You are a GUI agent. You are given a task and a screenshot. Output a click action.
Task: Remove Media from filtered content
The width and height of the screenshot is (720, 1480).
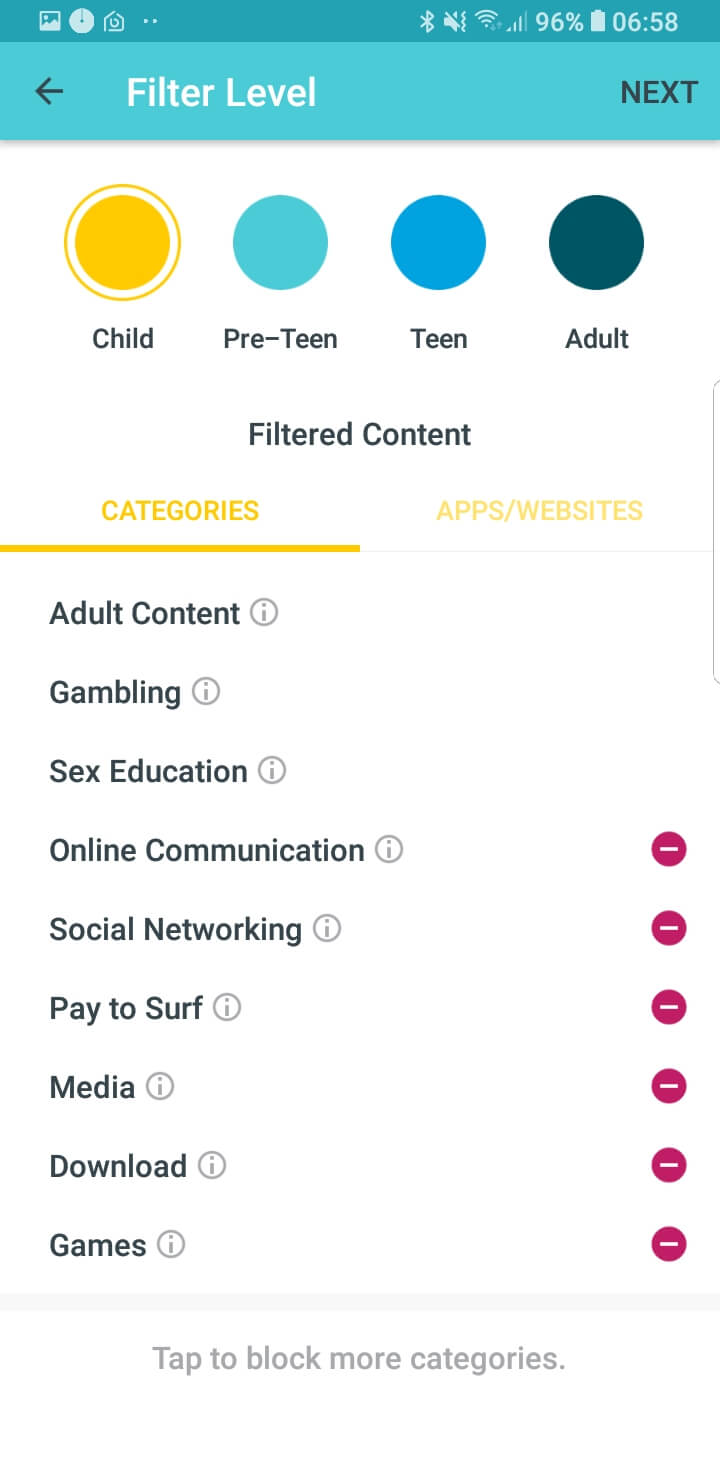click(669, 1086)
